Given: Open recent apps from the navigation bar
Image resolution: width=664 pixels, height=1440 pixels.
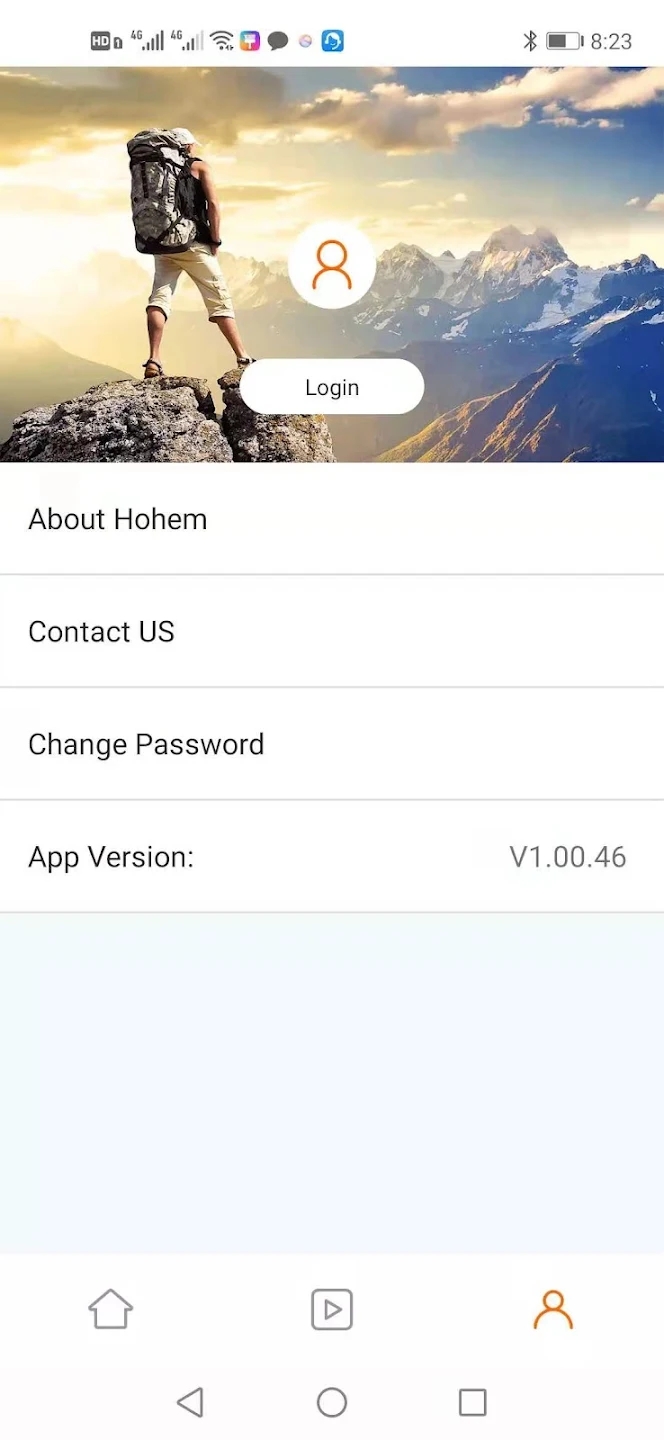Looking at the screenshot, I should tap(472, 1402).
